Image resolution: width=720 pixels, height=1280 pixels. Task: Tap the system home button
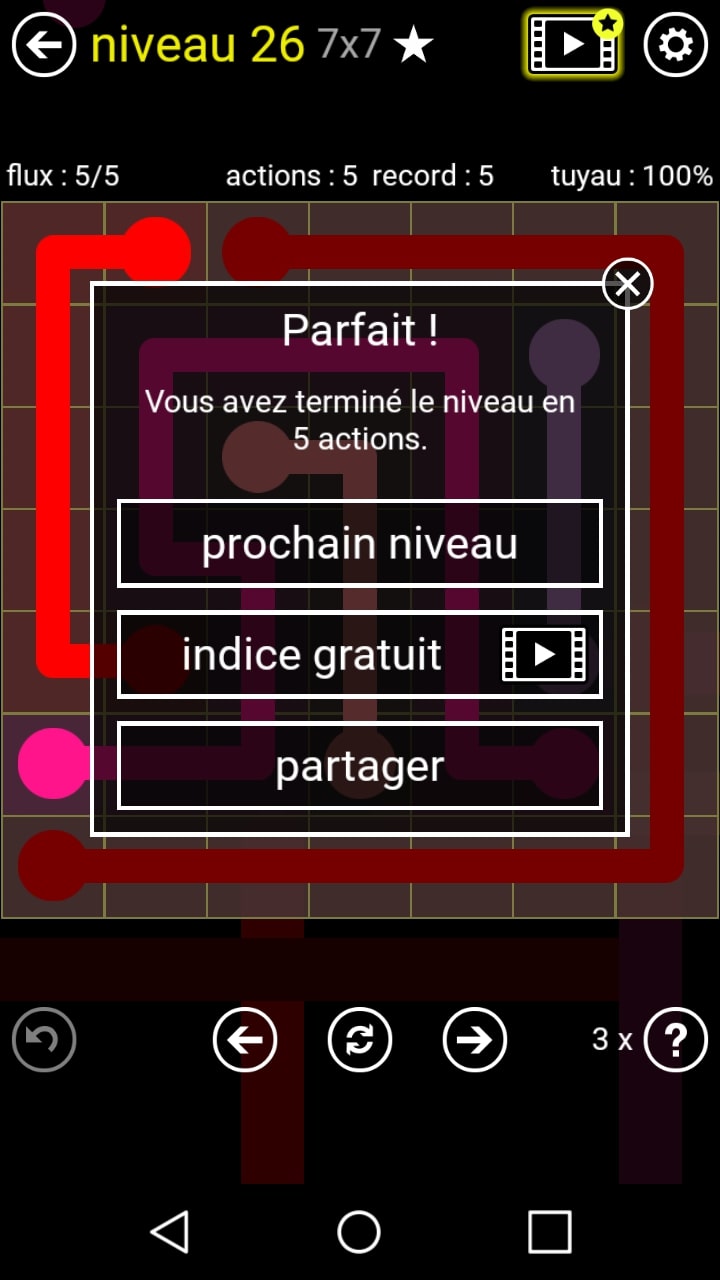coord(359,1232)
